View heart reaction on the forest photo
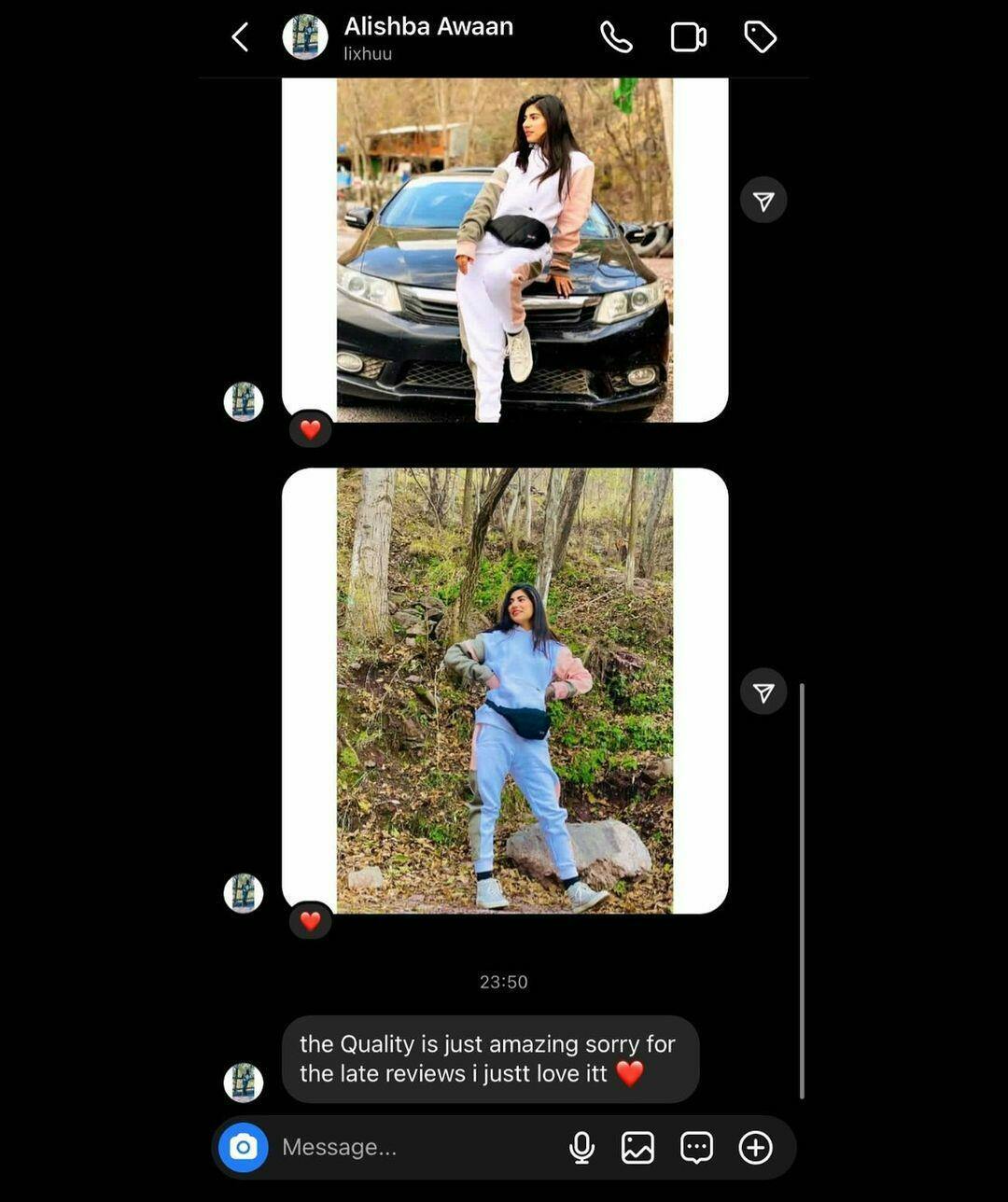 (x=311, y=921)
